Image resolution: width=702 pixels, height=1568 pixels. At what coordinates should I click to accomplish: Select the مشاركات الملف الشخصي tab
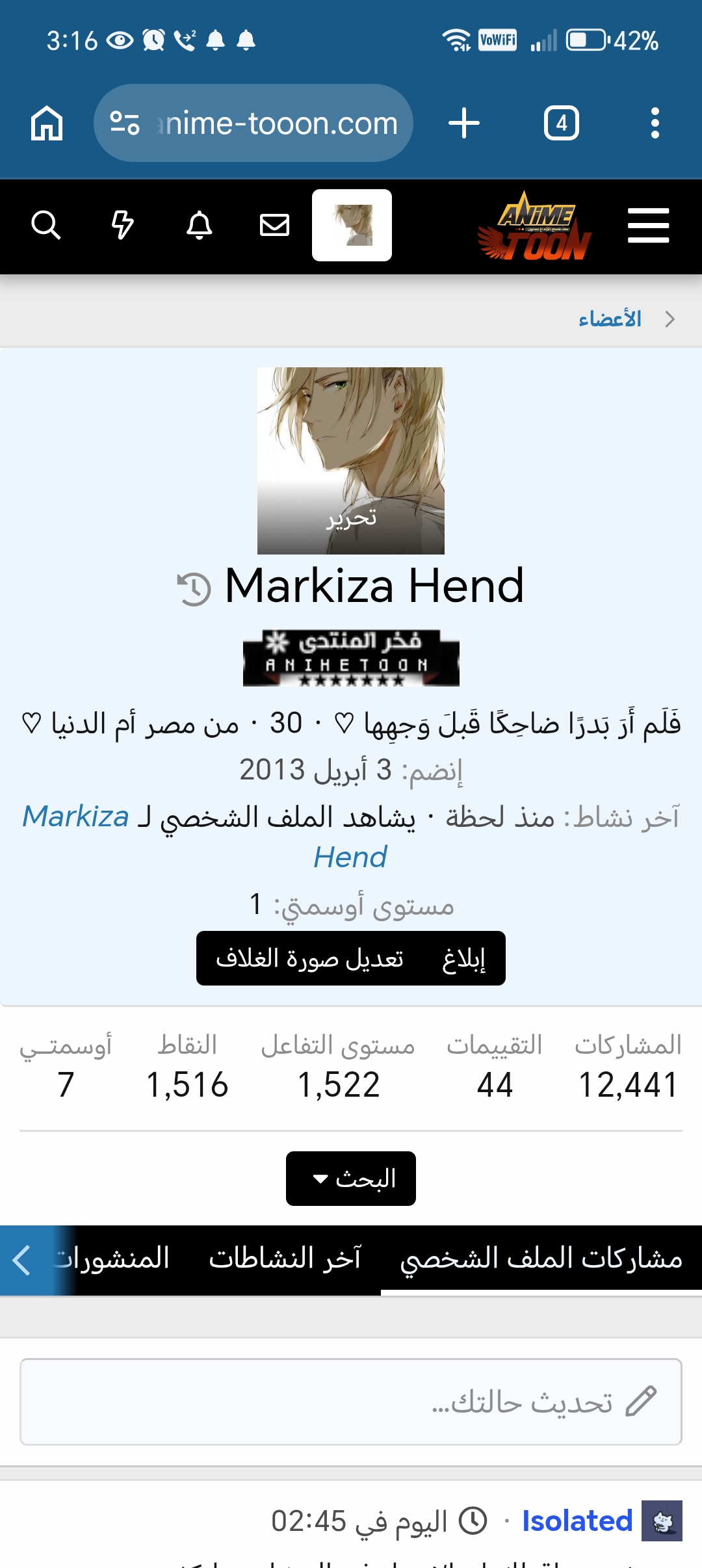(x=541, y=1259)
